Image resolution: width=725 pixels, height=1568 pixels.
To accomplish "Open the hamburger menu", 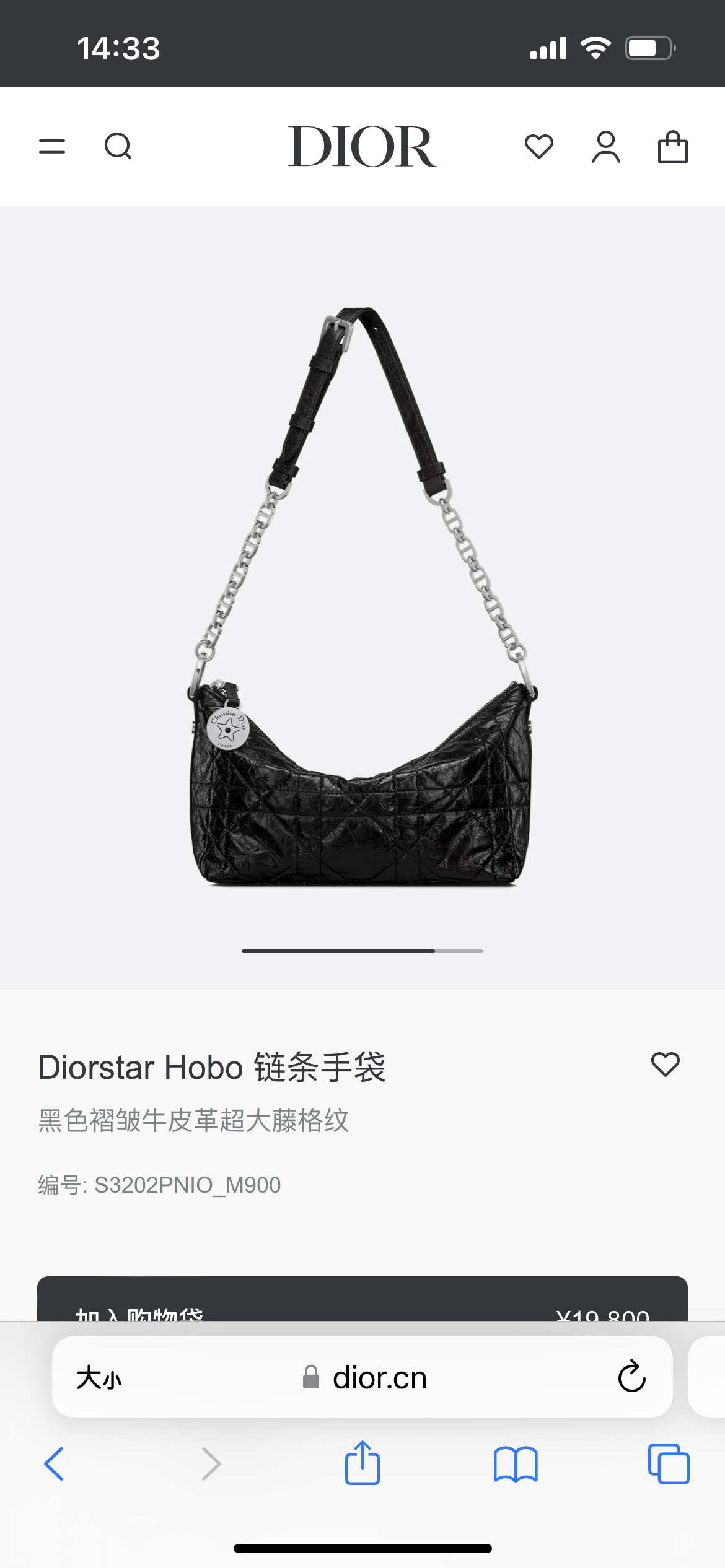I will pos(52,147).
